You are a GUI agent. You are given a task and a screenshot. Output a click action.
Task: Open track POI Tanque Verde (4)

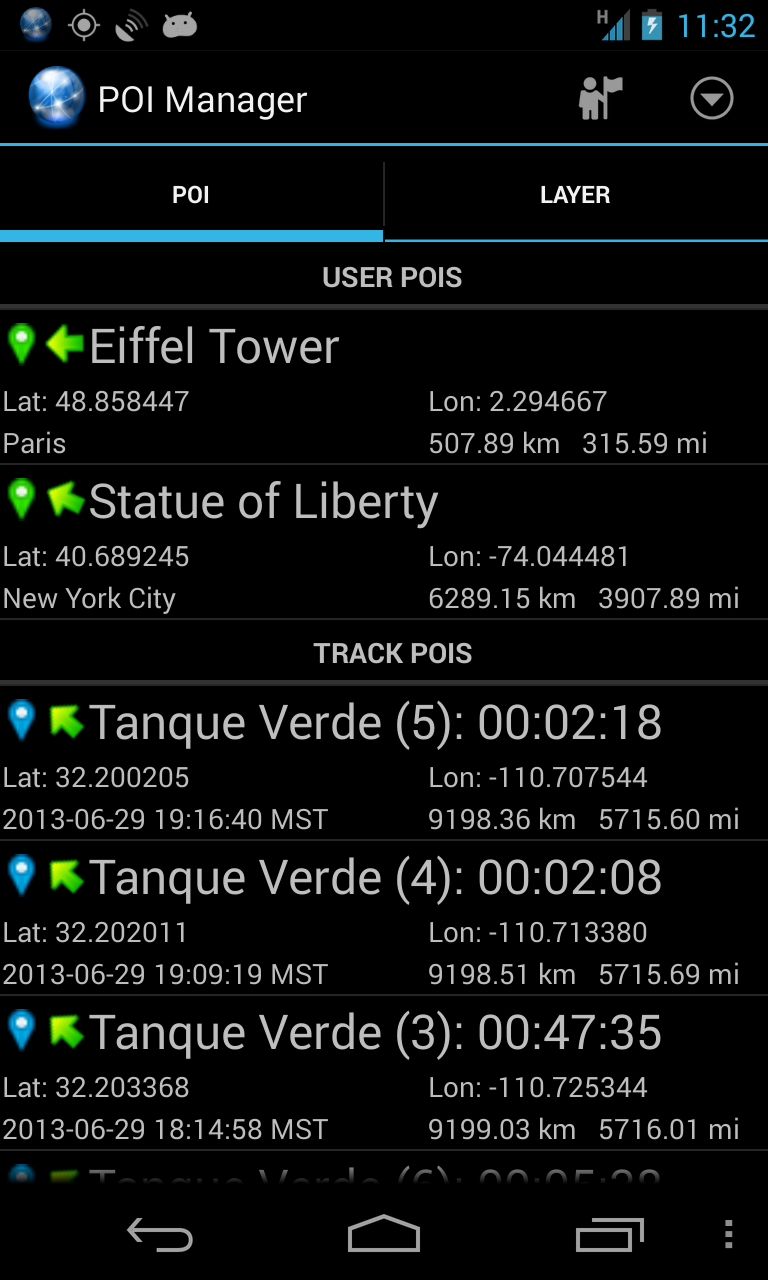click(384, 918)
